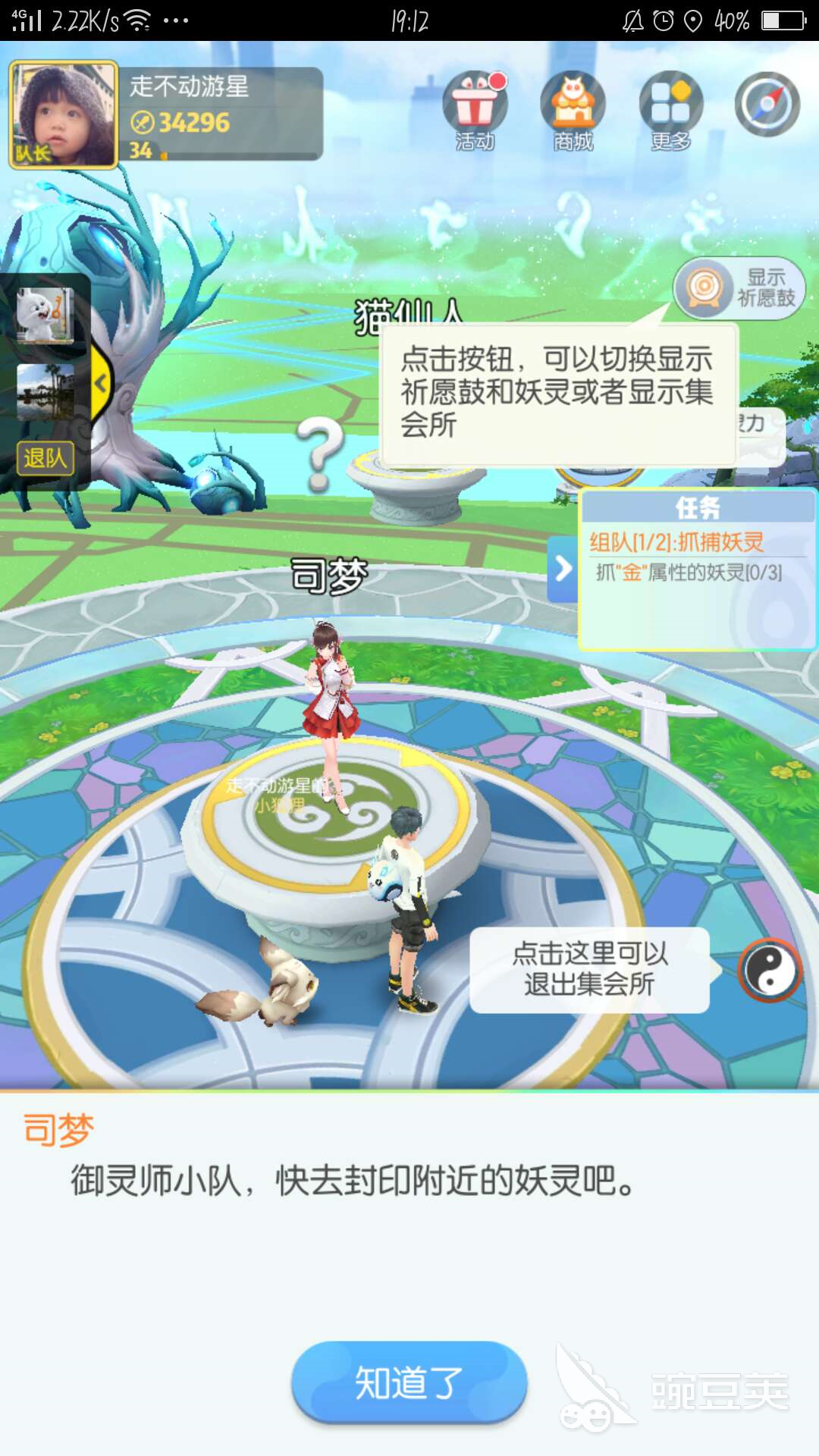
Task: Toggle the 显示祈愿鼓 button
Action: click(739, 288)
